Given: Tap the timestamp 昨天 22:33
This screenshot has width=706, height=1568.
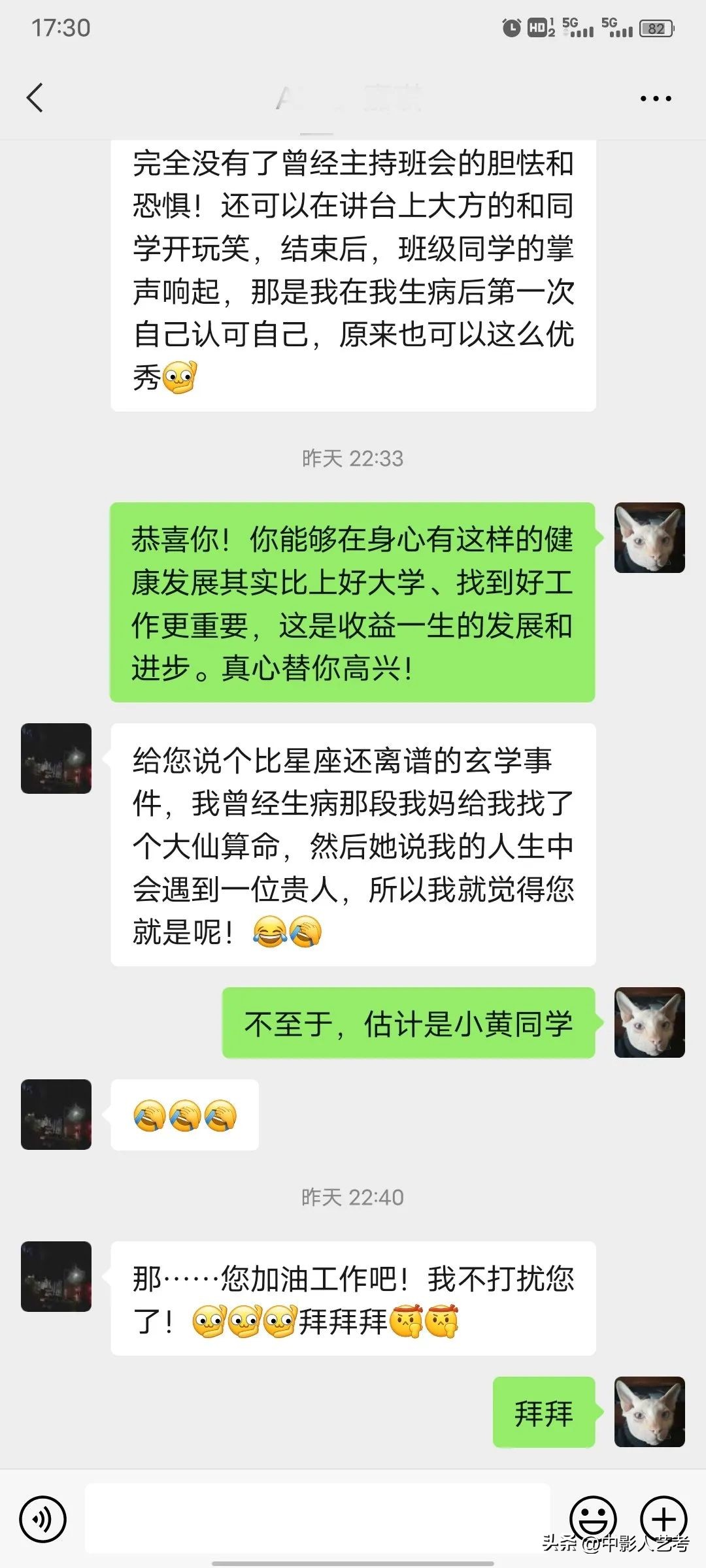Looking at the screenshot, I should tap(353, 459).
